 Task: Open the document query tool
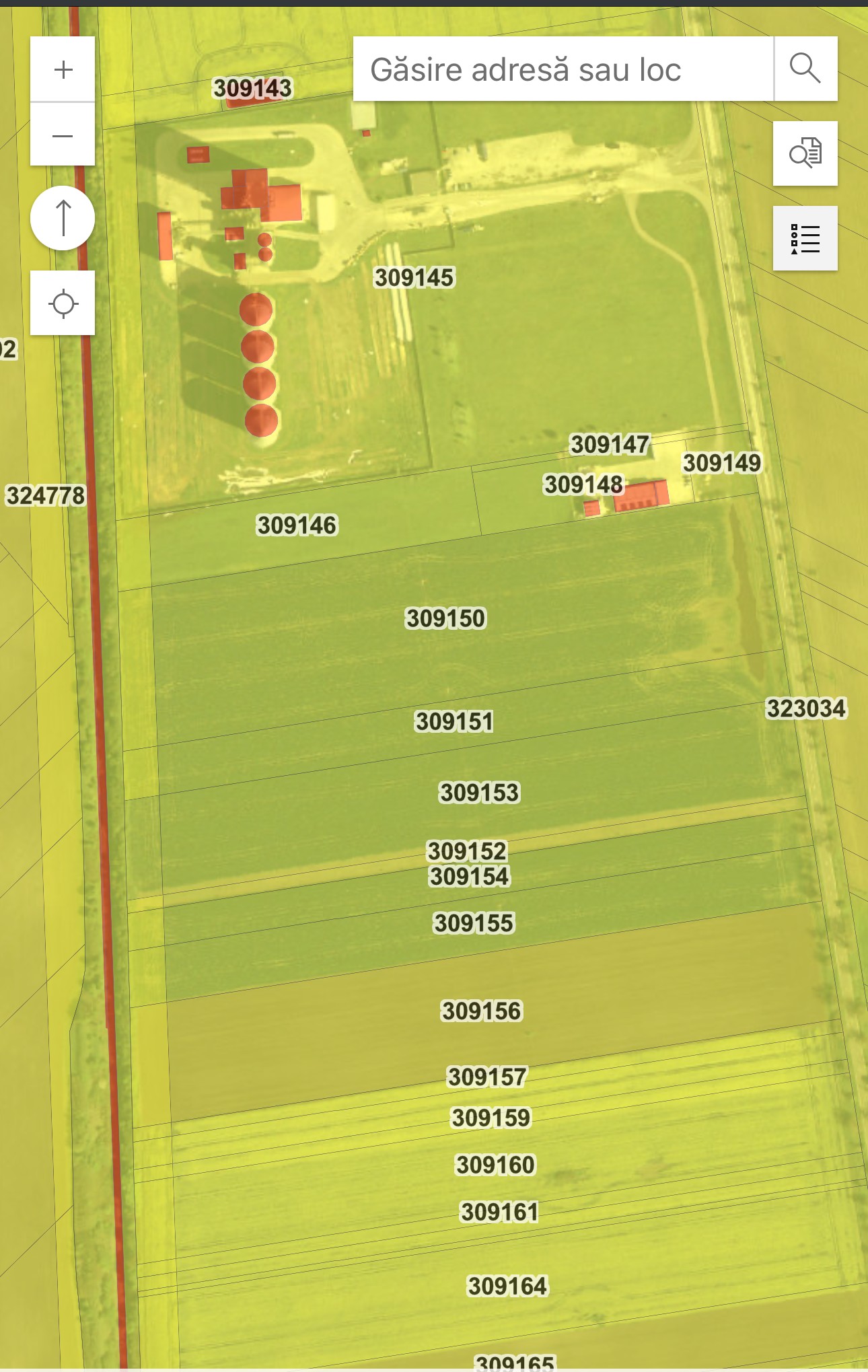tap(805, 153)
